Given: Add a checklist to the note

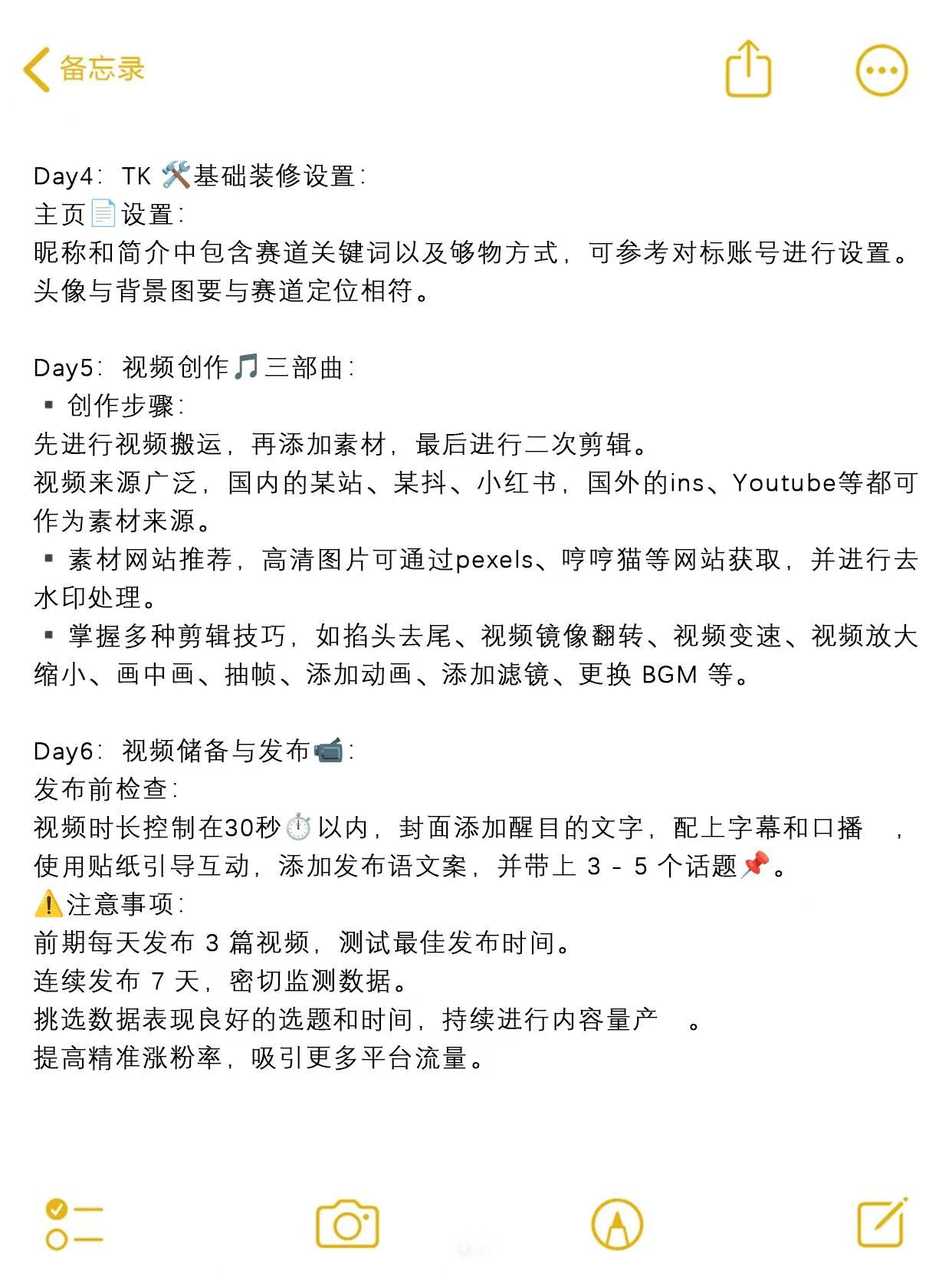Looking at the screenshot, I should [74, 1223].
